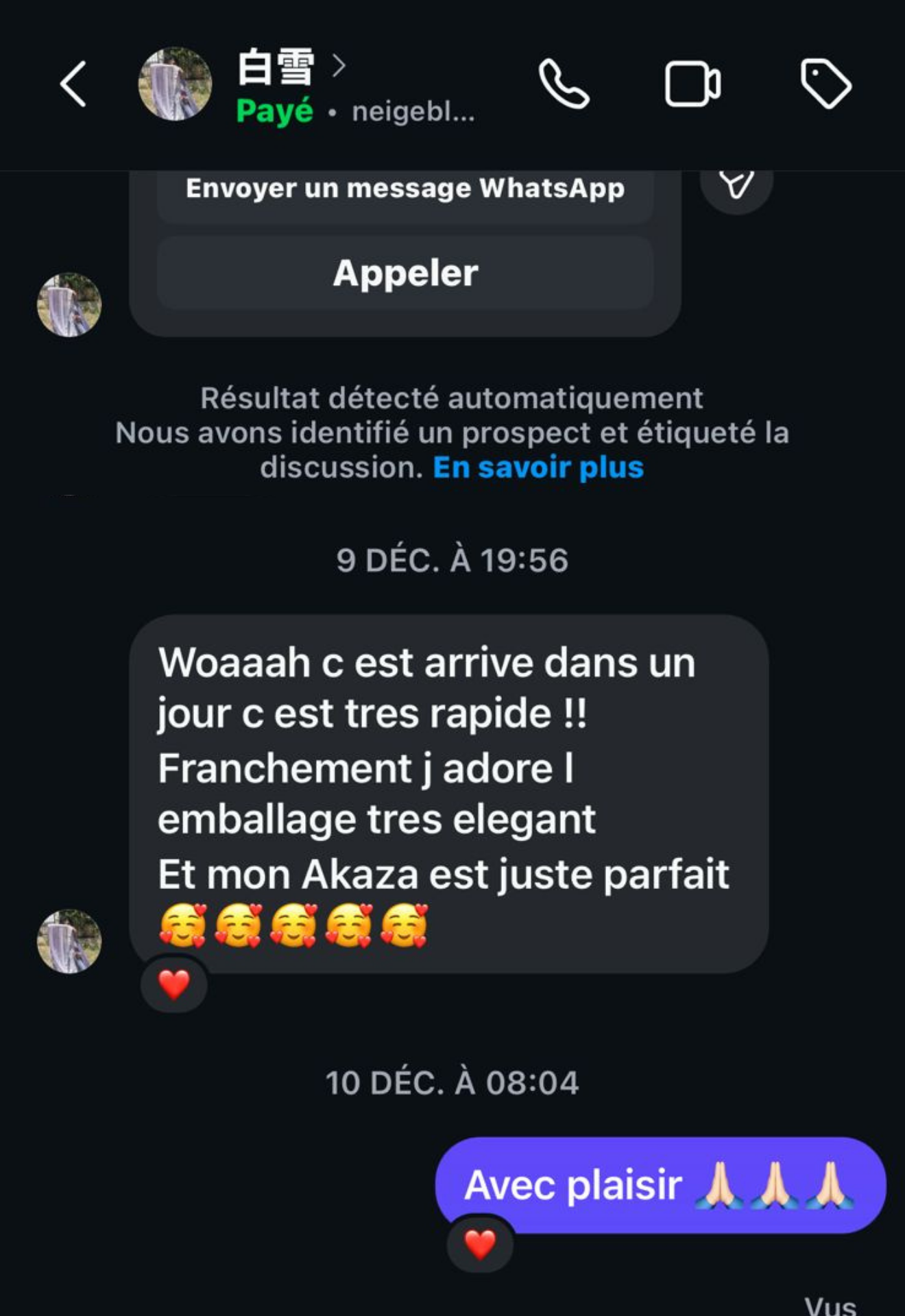Start a video call with 白雪
Viewport: 905px width, 1316px height.
692,84
